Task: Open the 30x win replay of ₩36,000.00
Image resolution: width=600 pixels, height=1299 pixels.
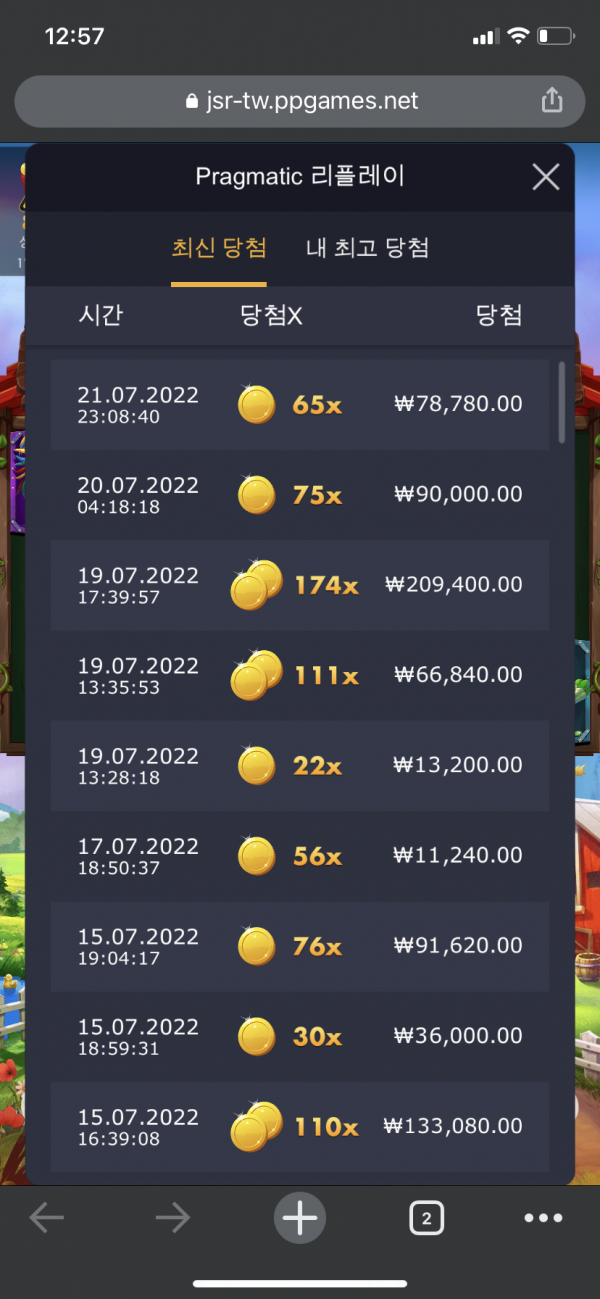Action: pyautogui.click(x=300, y=1036)
